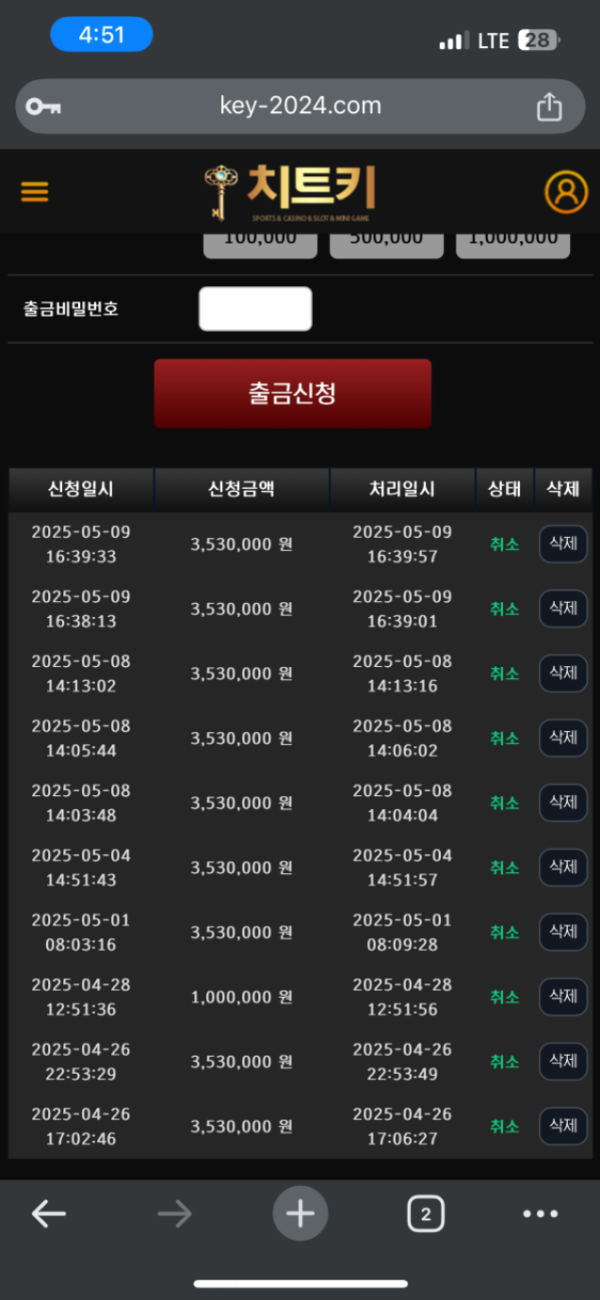Delete the 2025-05-08 14:03:48 record

click(563, 802)
